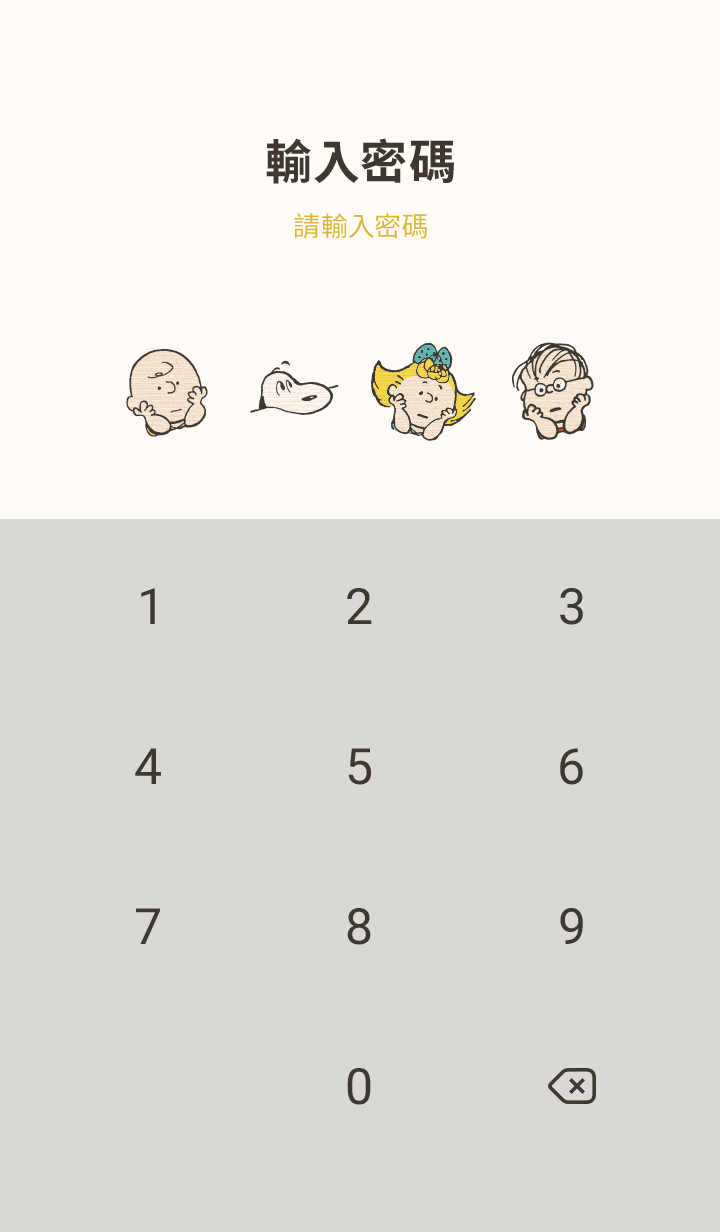Tap the number 9 key
The image size is (720, 1232).
click(x=571, y=927)
